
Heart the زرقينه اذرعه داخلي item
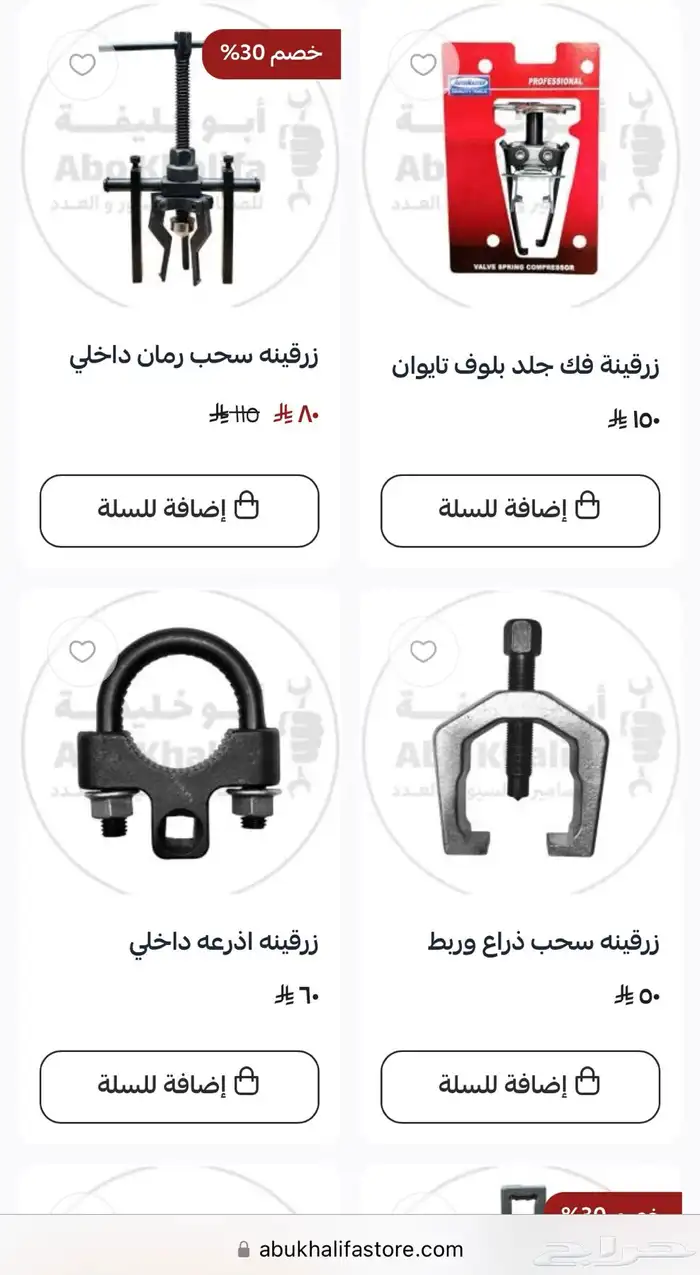(82, 652)
